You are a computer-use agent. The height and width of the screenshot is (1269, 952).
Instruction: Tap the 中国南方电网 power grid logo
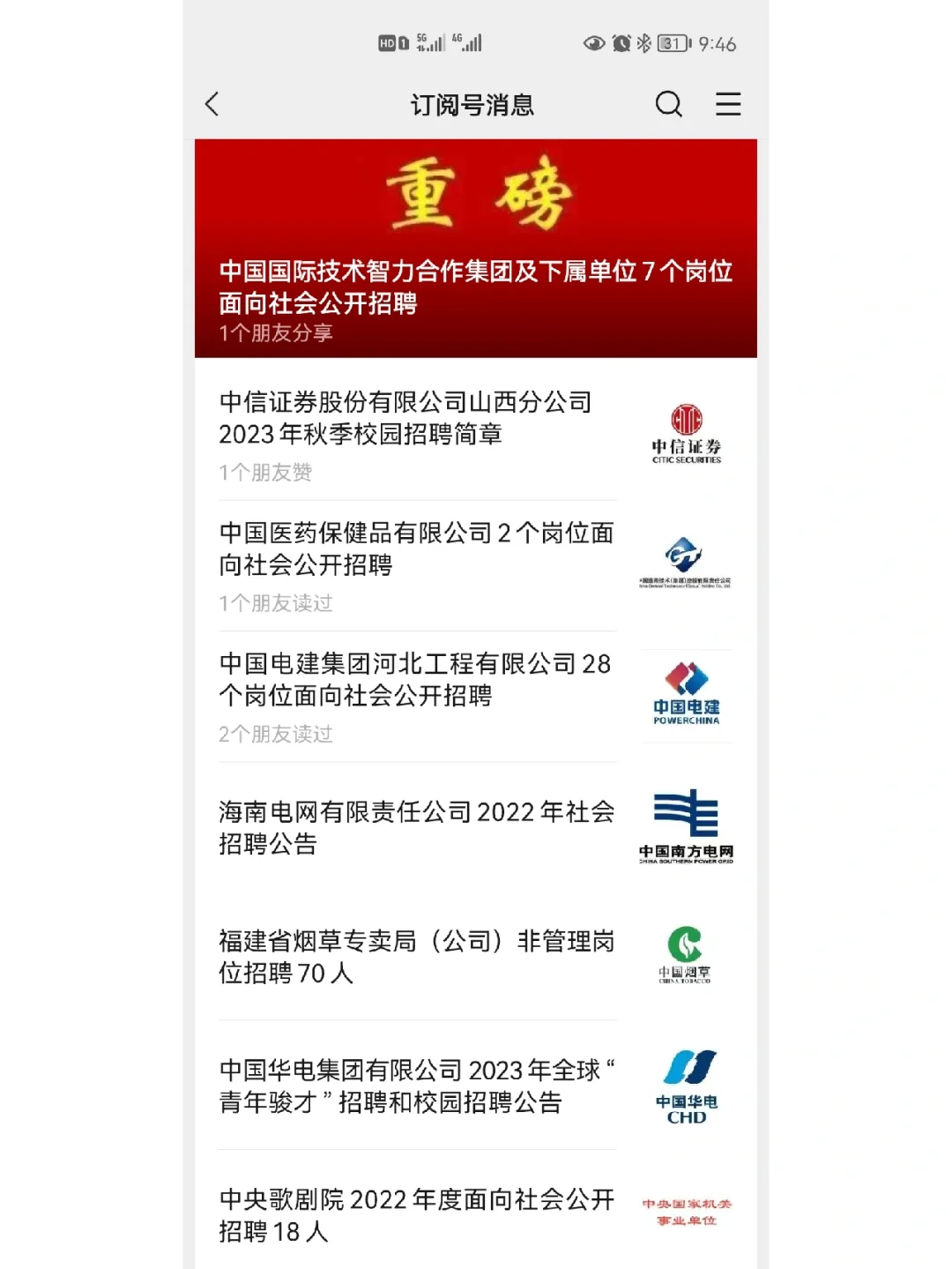point(688,827)
